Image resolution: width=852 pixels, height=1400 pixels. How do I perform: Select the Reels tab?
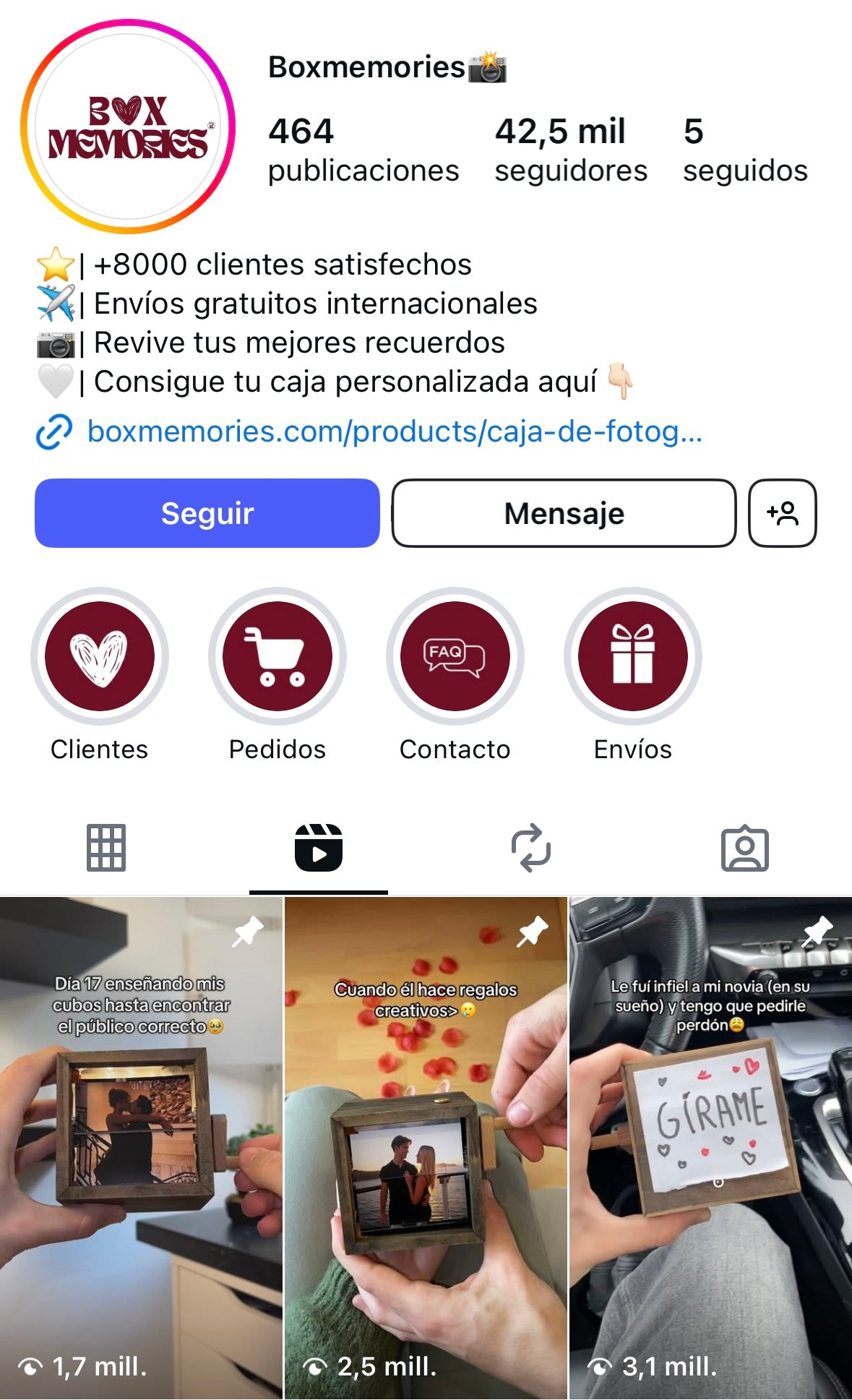point(319,847)
